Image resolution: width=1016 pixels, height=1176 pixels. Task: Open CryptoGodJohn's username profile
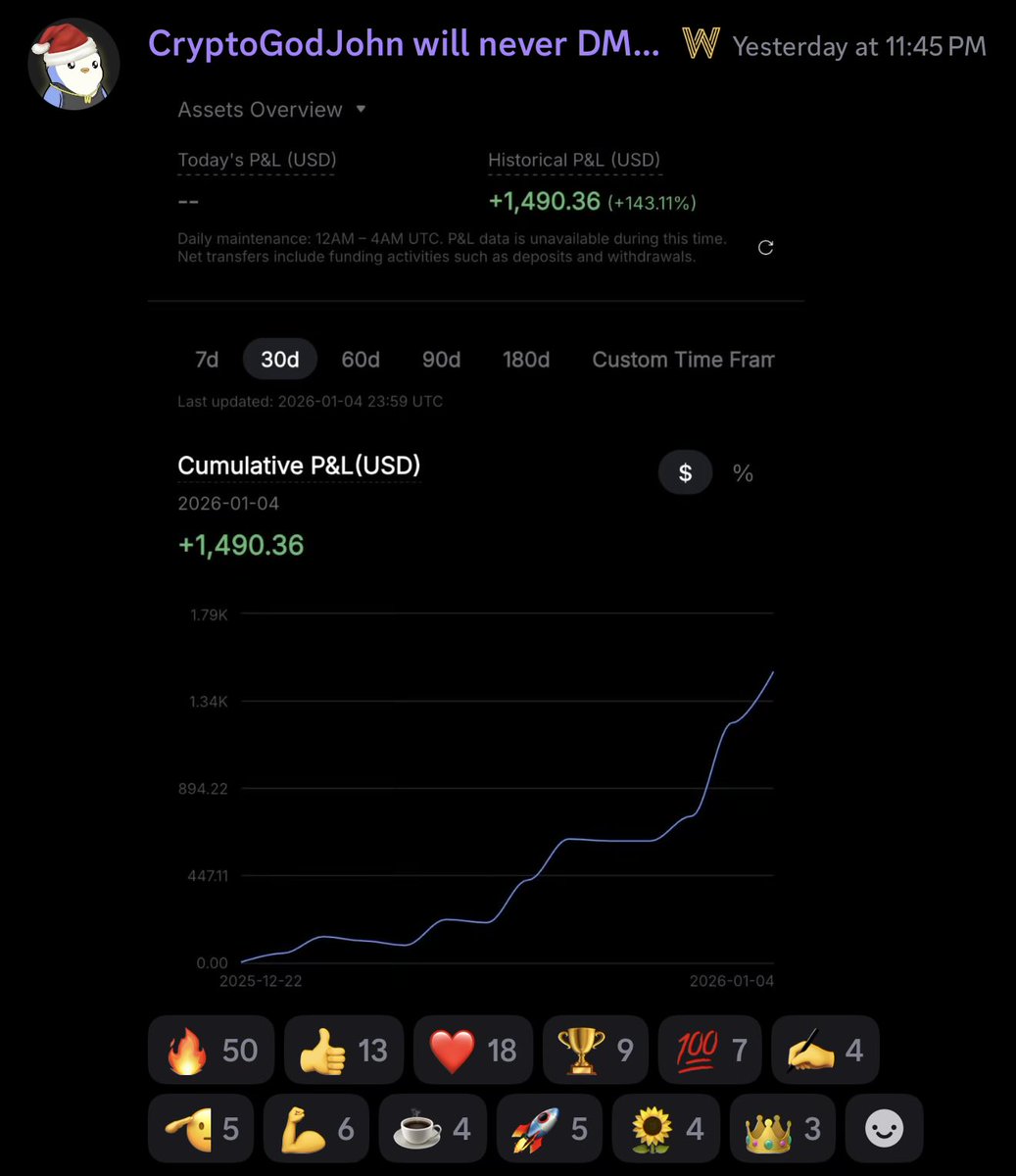click(403, 45)
